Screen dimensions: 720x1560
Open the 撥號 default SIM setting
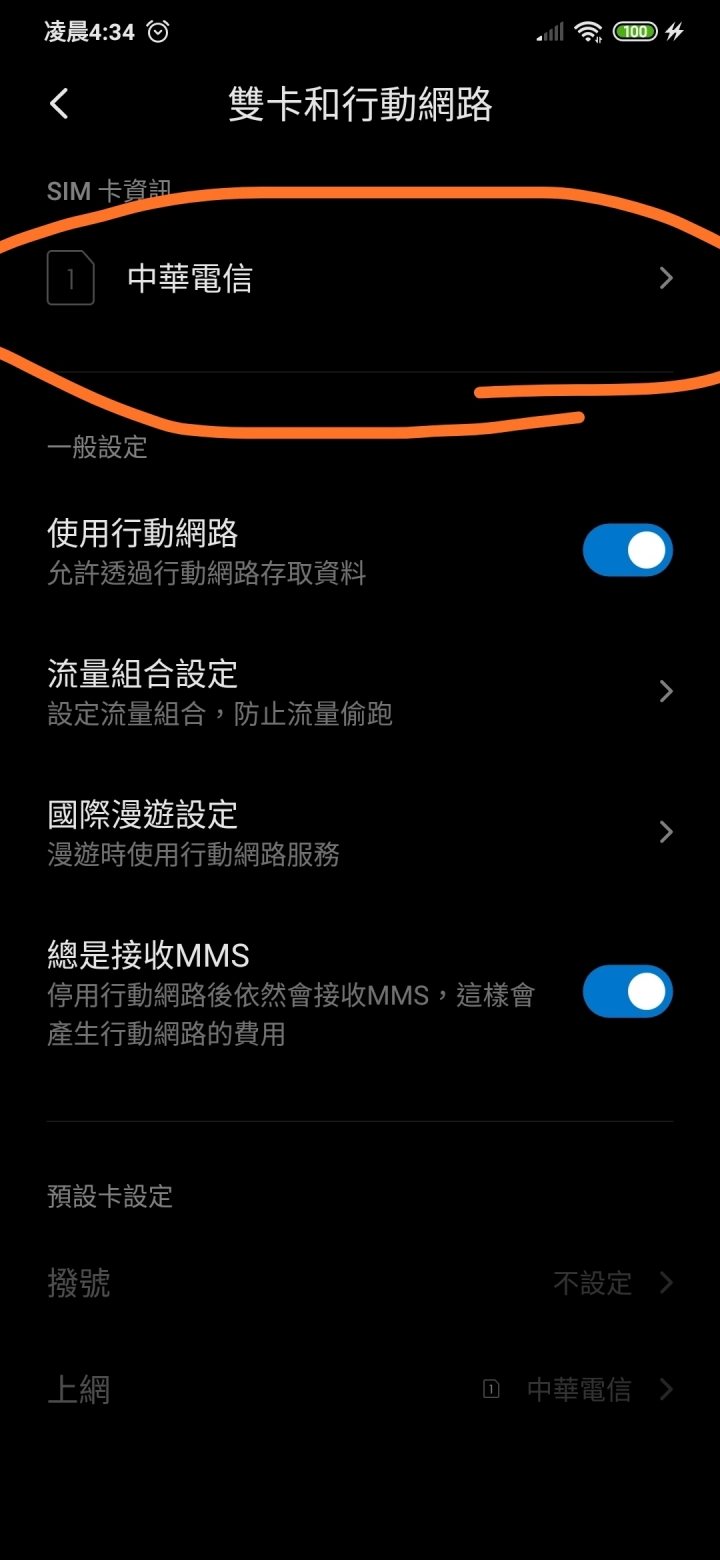(x=360, y=1283)
